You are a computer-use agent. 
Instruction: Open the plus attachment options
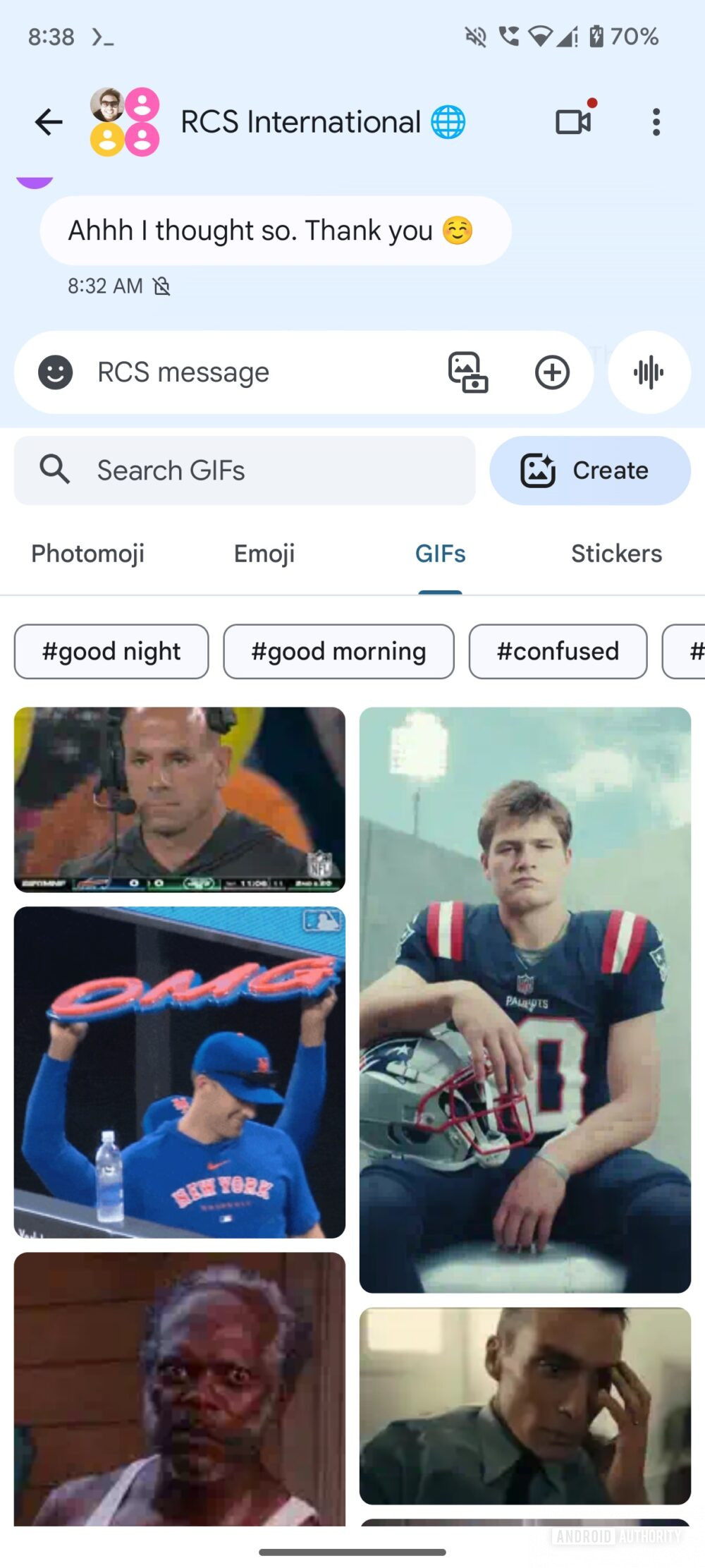[x=552, y=372]
